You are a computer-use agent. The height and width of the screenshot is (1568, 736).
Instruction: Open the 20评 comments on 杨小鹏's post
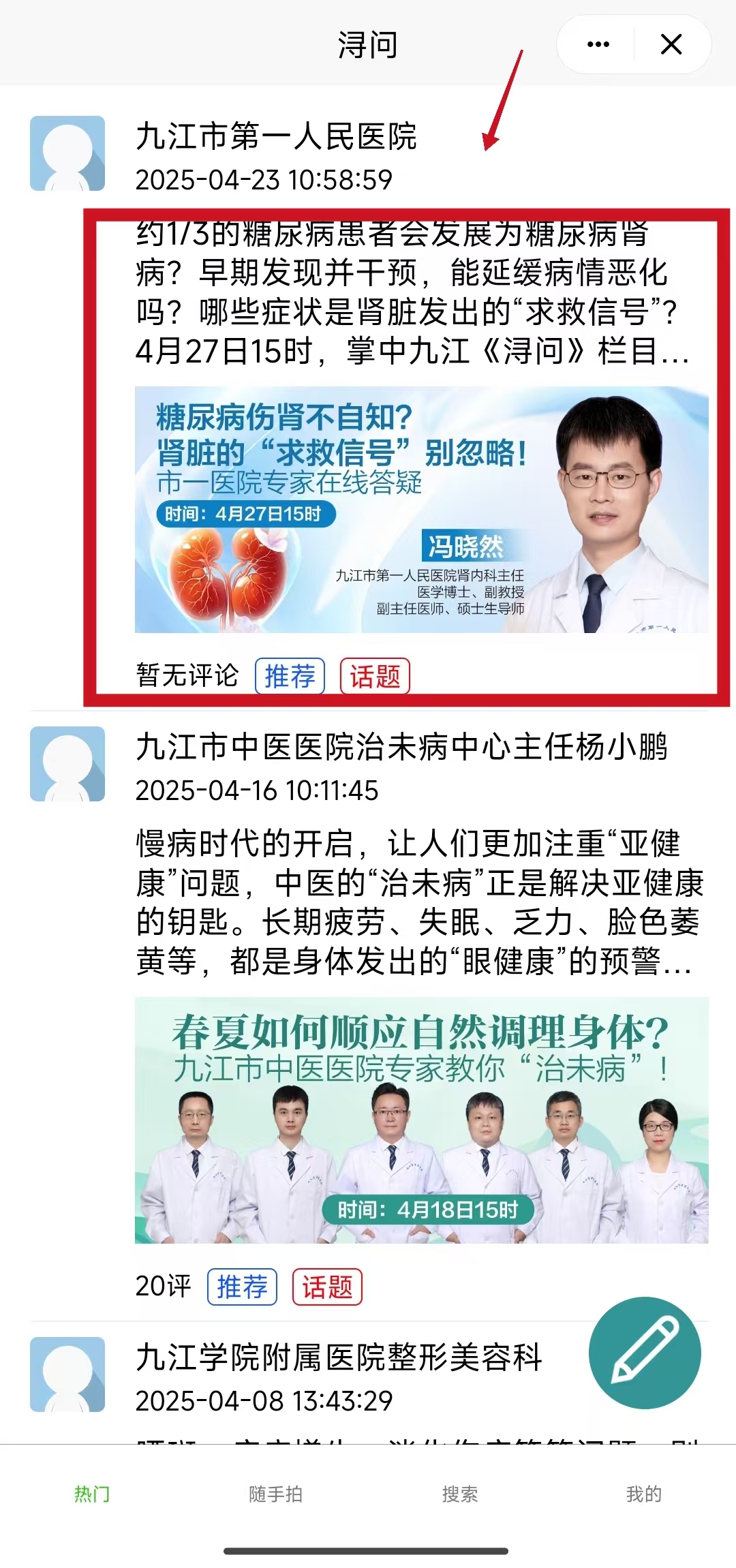164,1287
